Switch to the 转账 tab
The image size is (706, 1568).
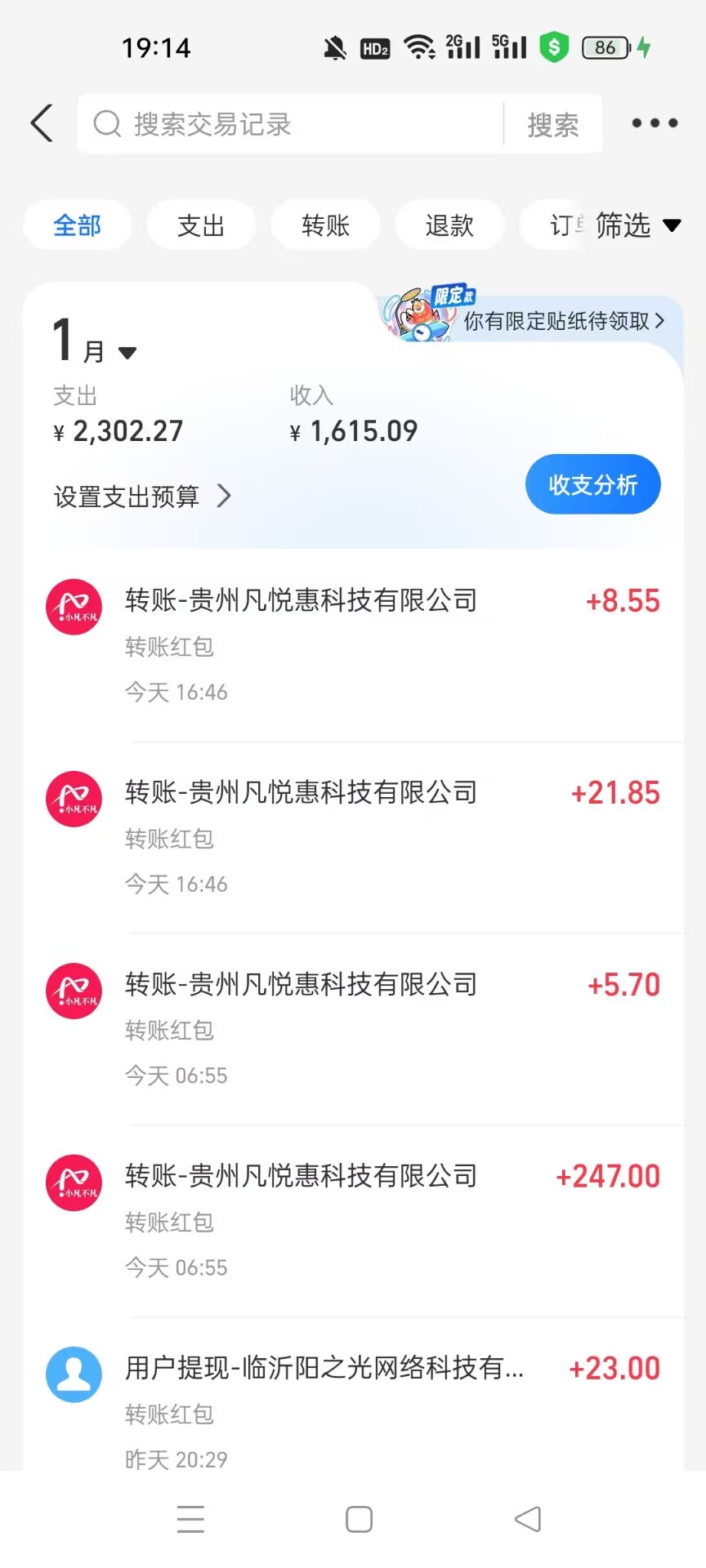click(x=325, y=225)
